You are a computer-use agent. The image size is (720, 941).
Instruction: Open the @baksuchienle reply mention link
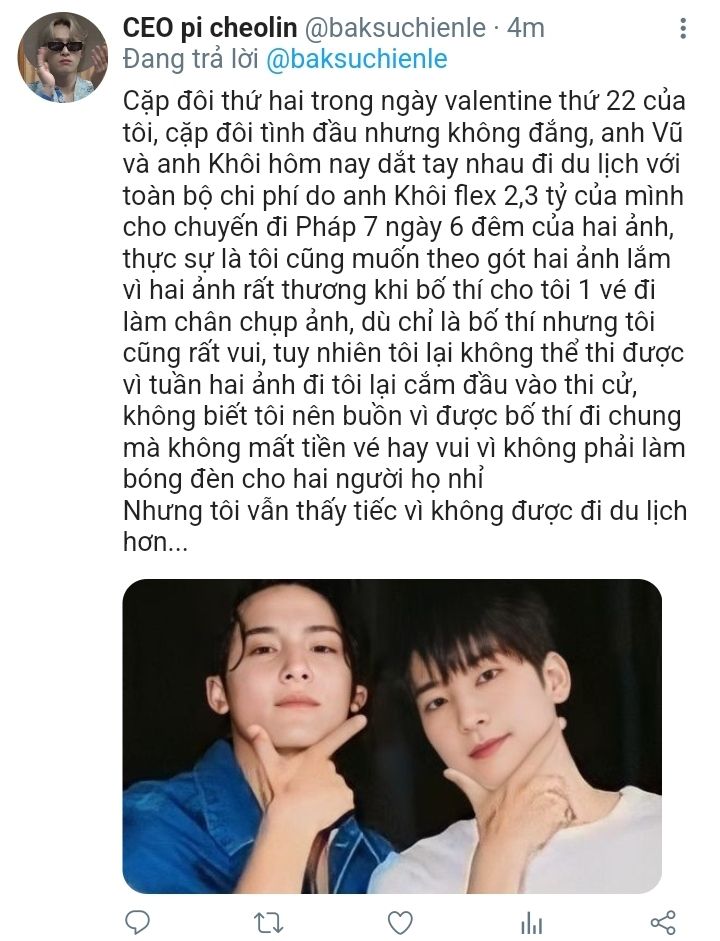click(x=355, y=59)
